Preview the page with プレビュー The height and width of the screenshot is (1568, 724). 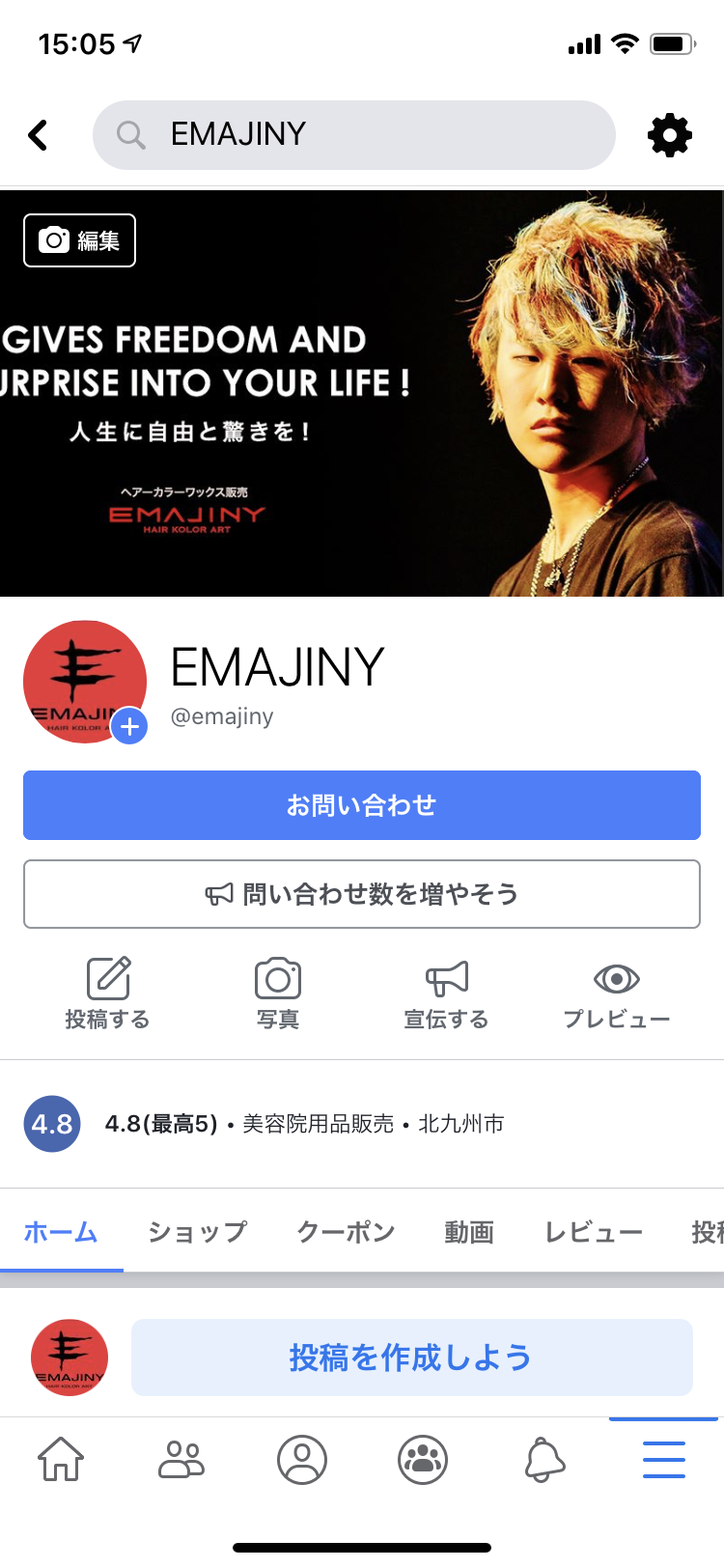[x=616, y=994]
